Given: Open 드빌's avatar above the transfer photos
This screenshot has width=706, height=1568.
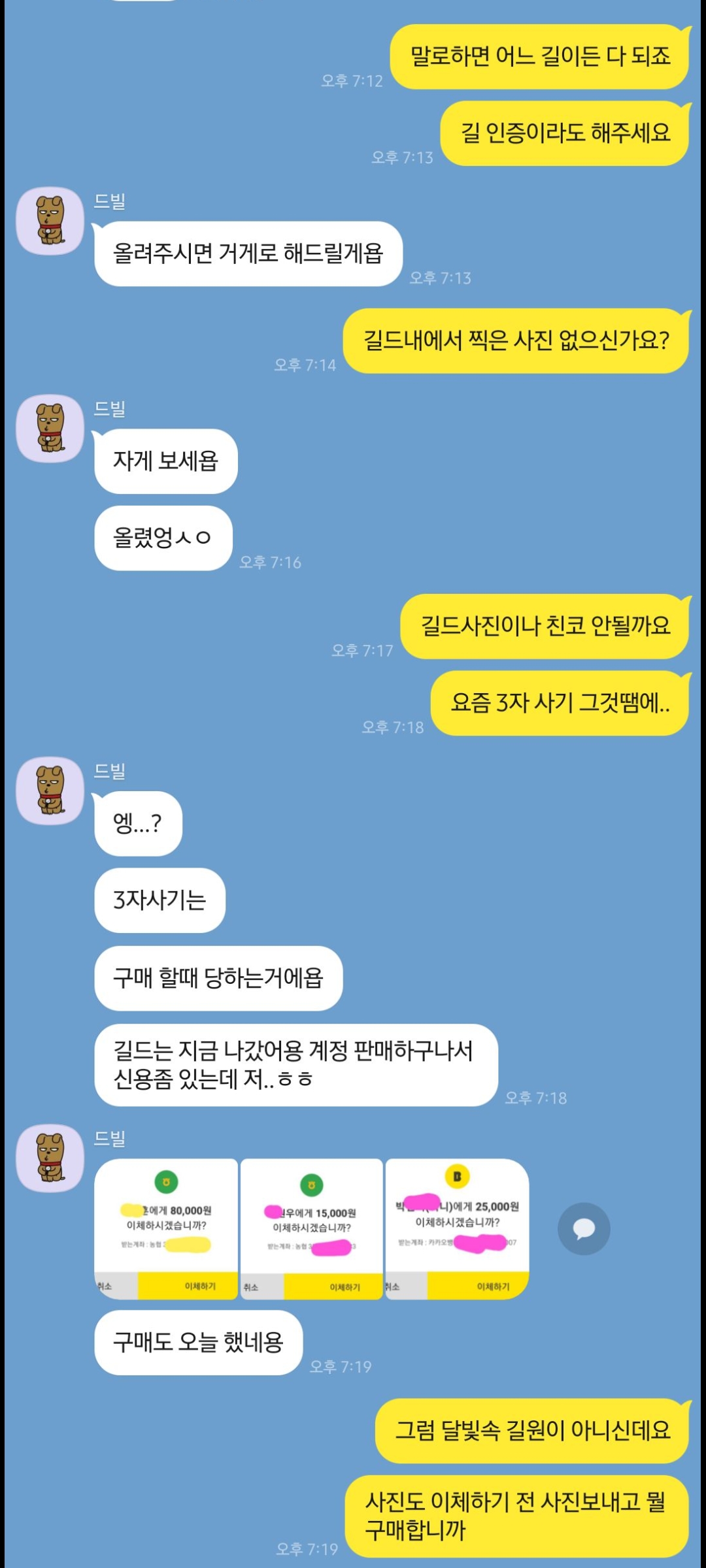Looking at the screenshot, I should [x=50, y=1158].
